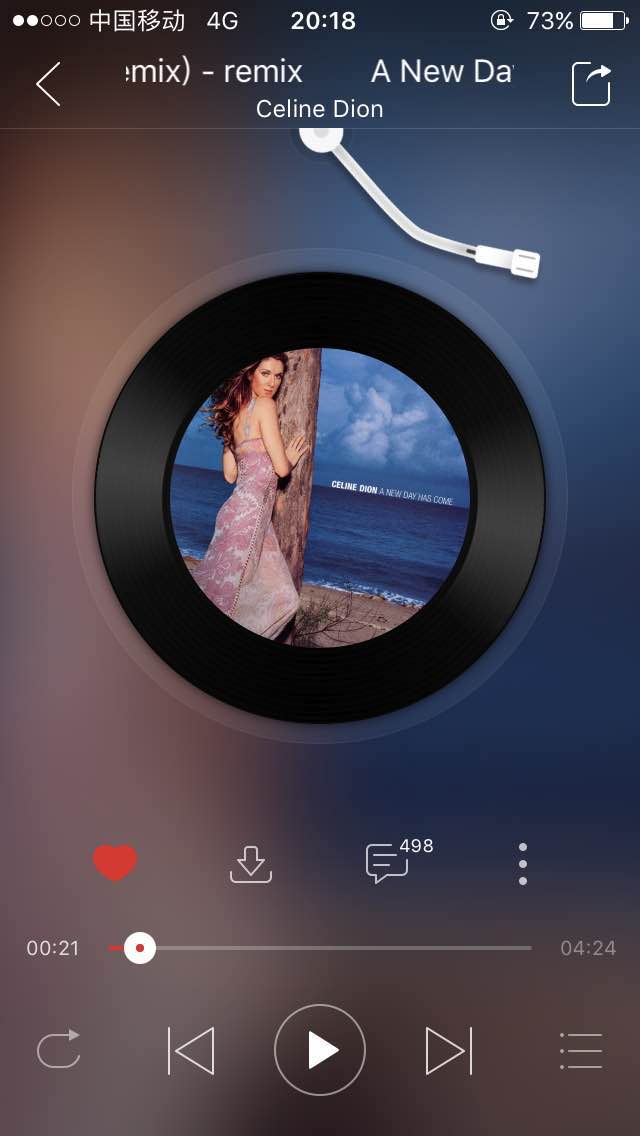Open the three-dot more options menu

pos(522,863)
